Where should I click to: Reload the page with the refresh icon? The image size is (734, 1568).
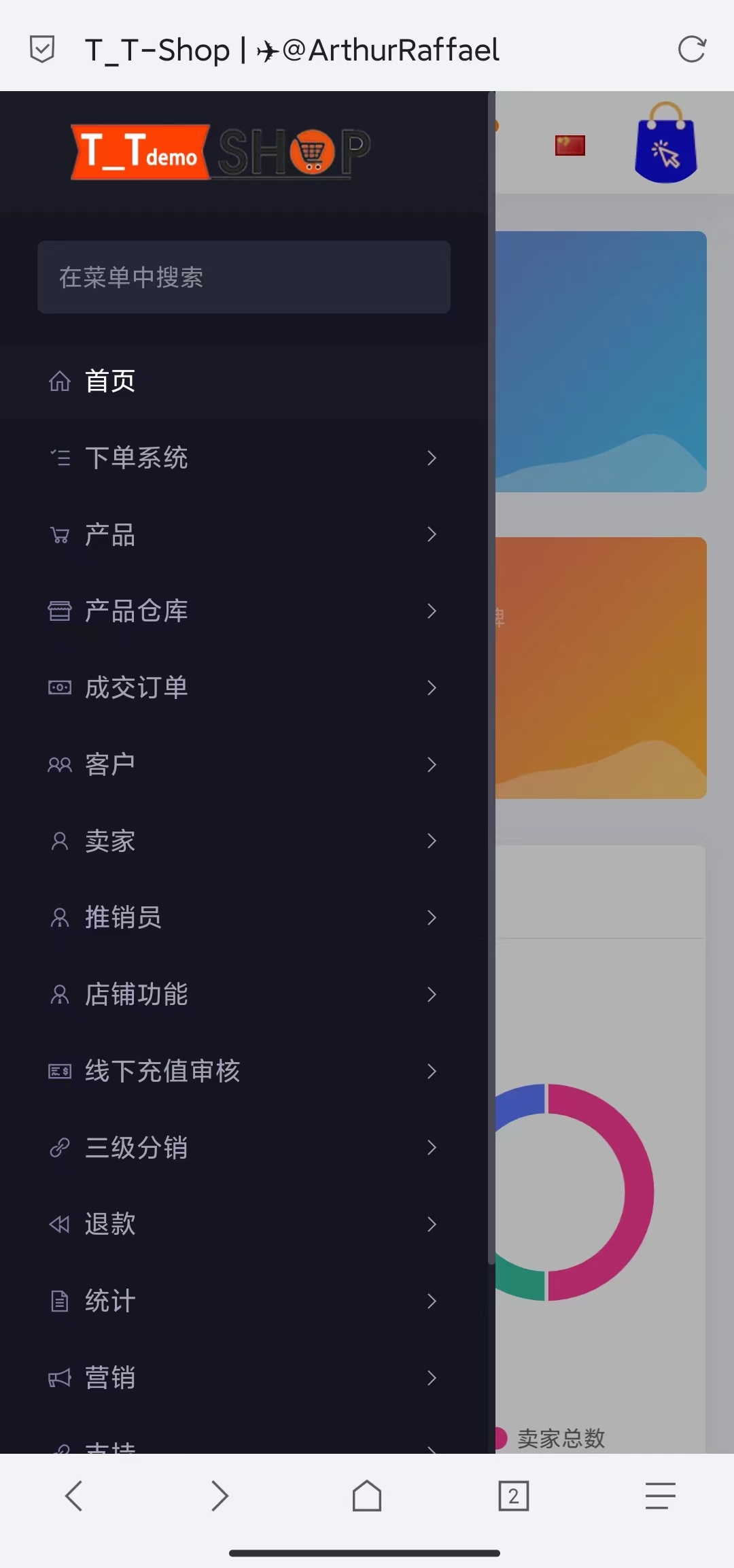click(x=692, y=50)
